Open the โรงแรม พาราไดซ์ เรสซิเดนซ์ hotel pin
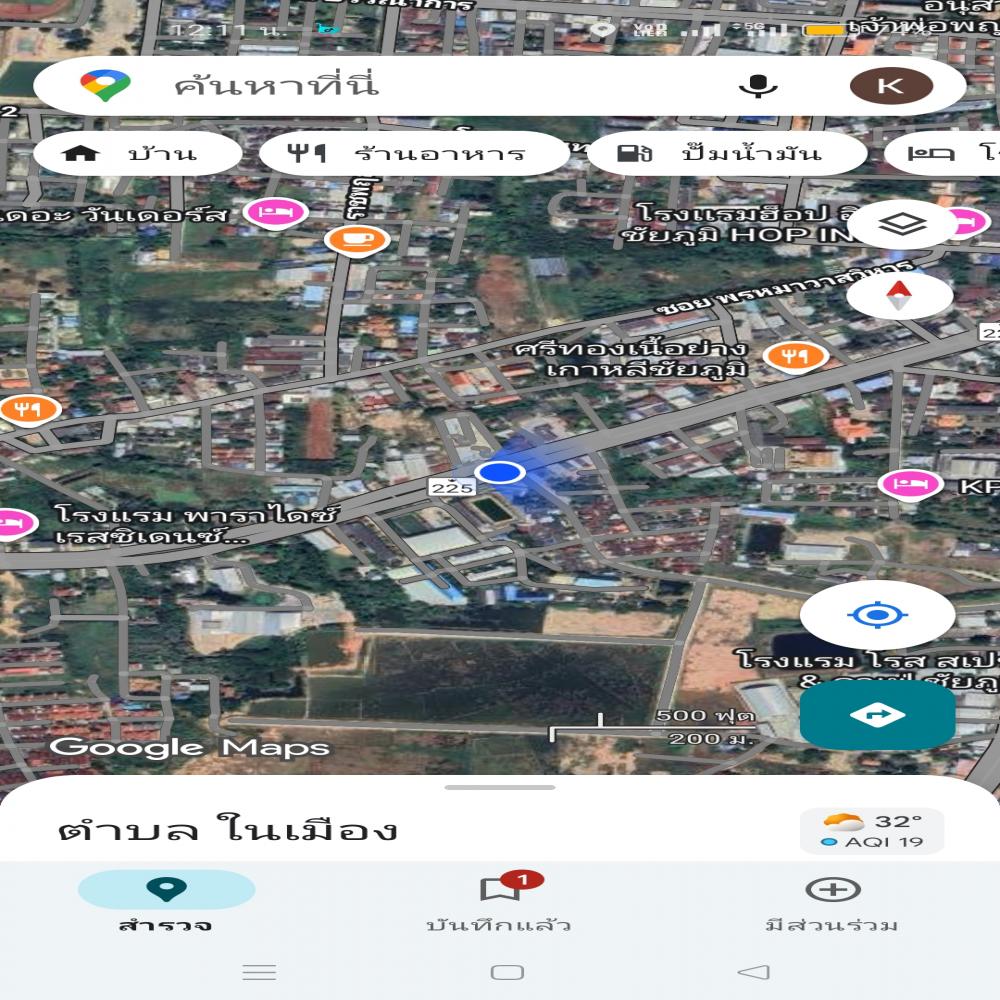 [x=12, y=522]
